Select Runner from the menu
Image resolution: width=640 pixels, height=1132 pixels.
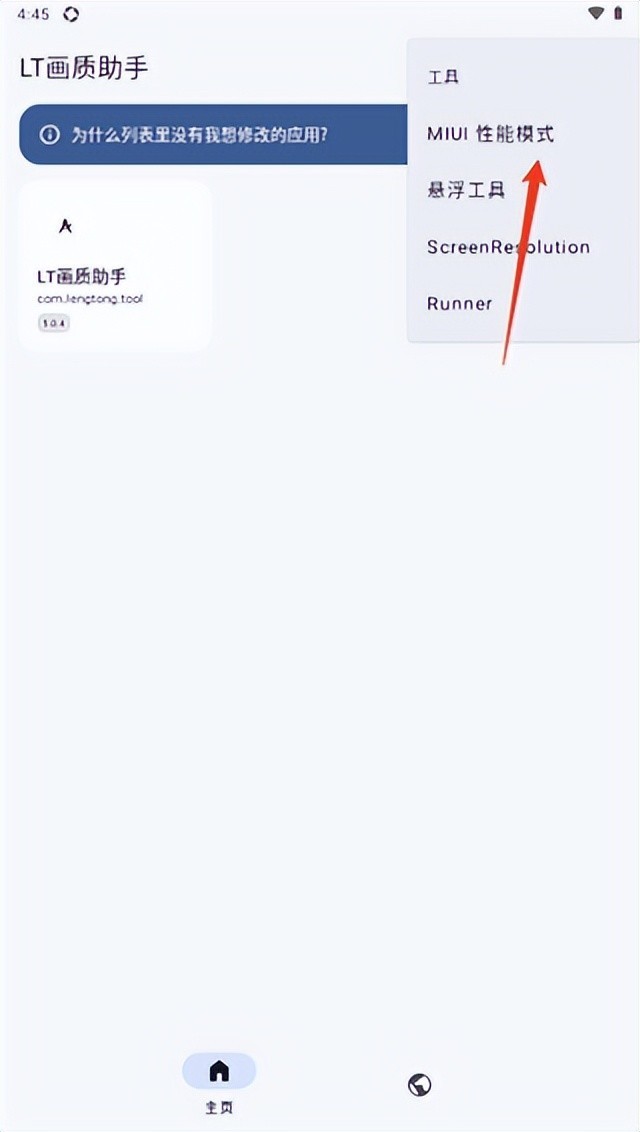[x=459, y=303]
